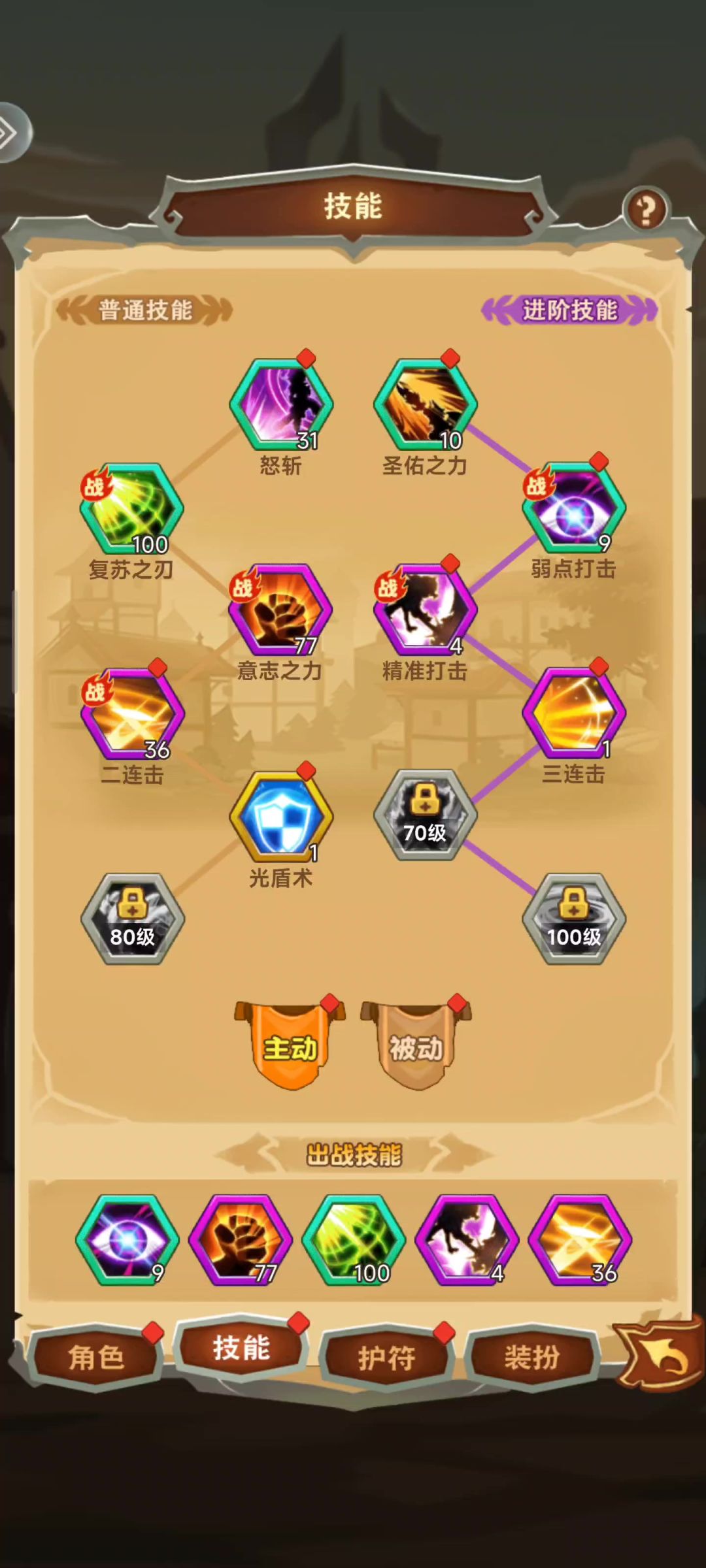Tap the locked 70级 skill slot
This screenshot has height=1568, width=706.
pyautogui.click(x=425, y=815)
